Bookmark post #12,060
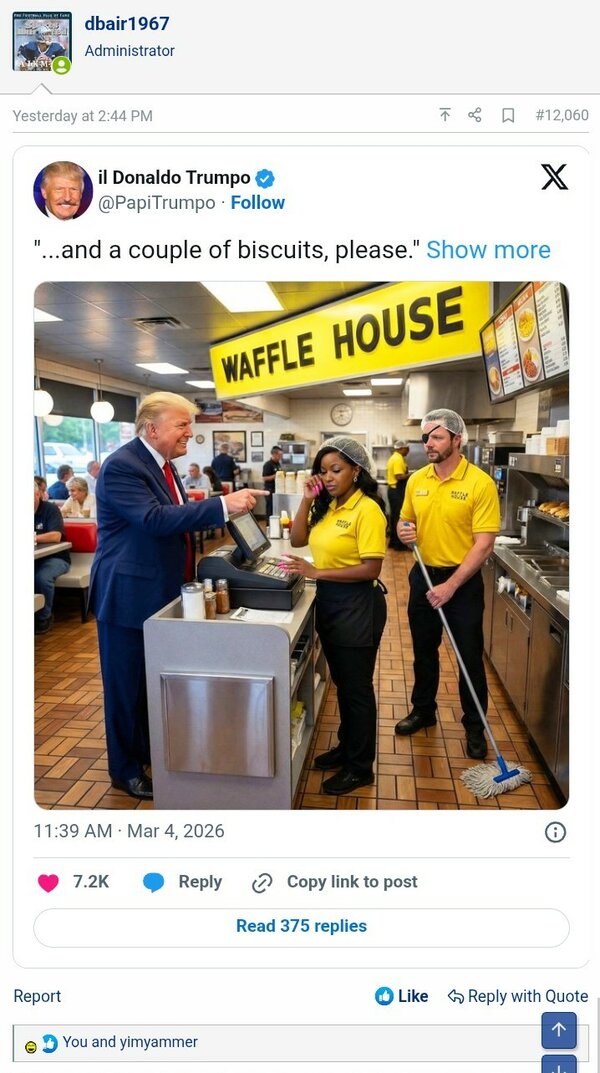Image resolution: width=600 pixels, height=1073 pixels. (x=508, y=115)
